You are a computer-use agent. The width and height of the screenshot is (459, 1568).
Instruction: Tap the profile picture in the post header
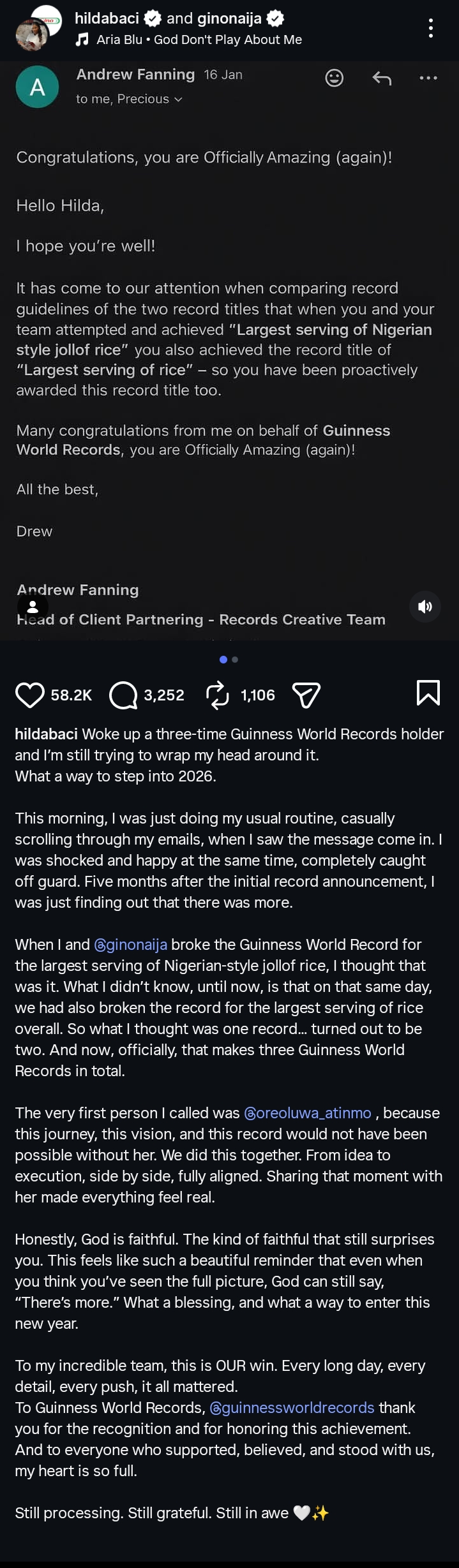click(37, 29)
